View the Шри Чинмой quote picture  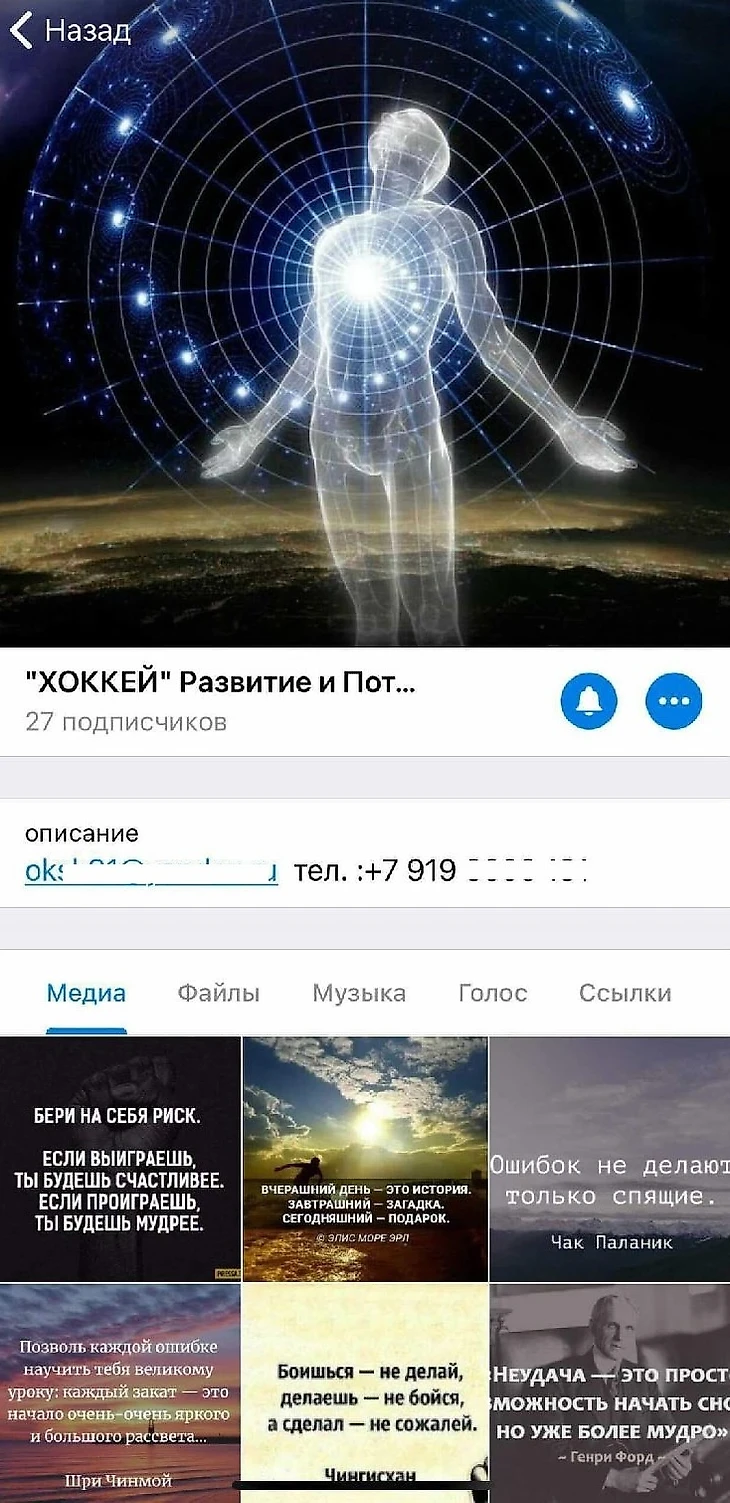120,1394
